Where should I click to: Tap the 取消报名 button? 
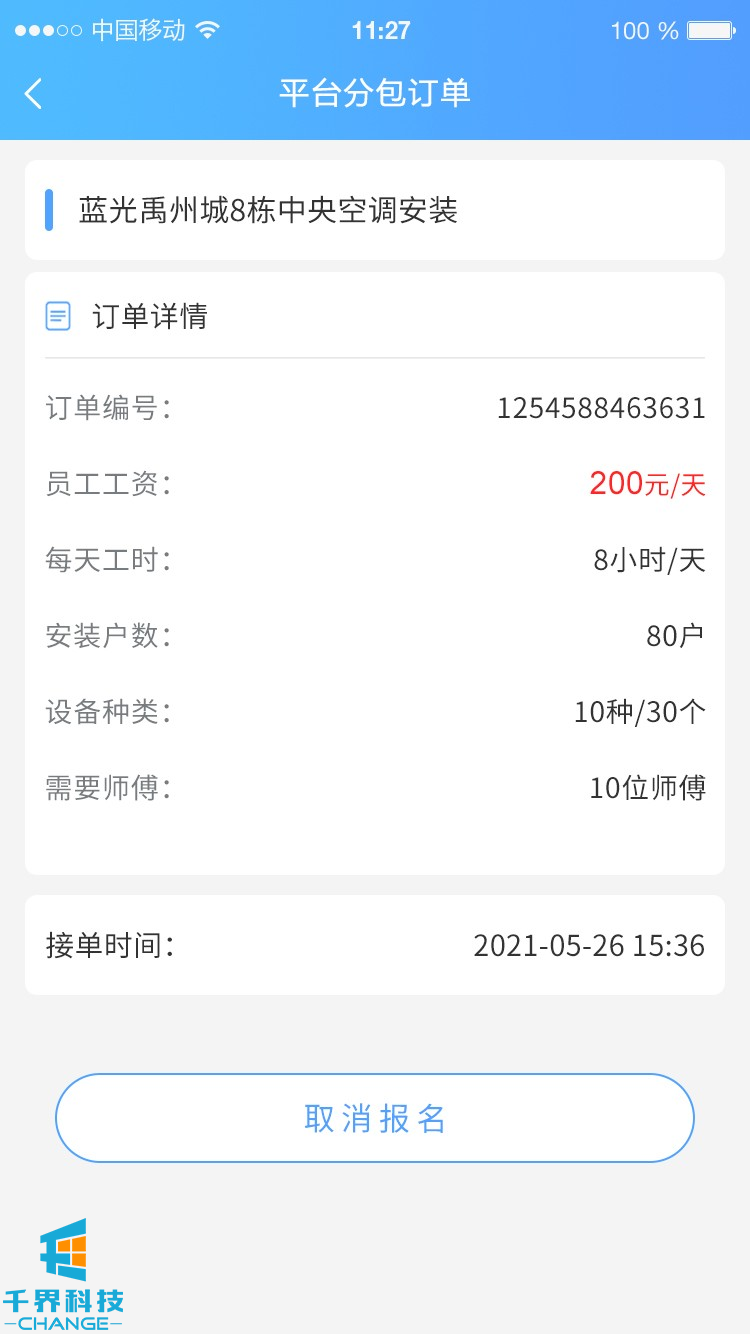point(375,1118)
